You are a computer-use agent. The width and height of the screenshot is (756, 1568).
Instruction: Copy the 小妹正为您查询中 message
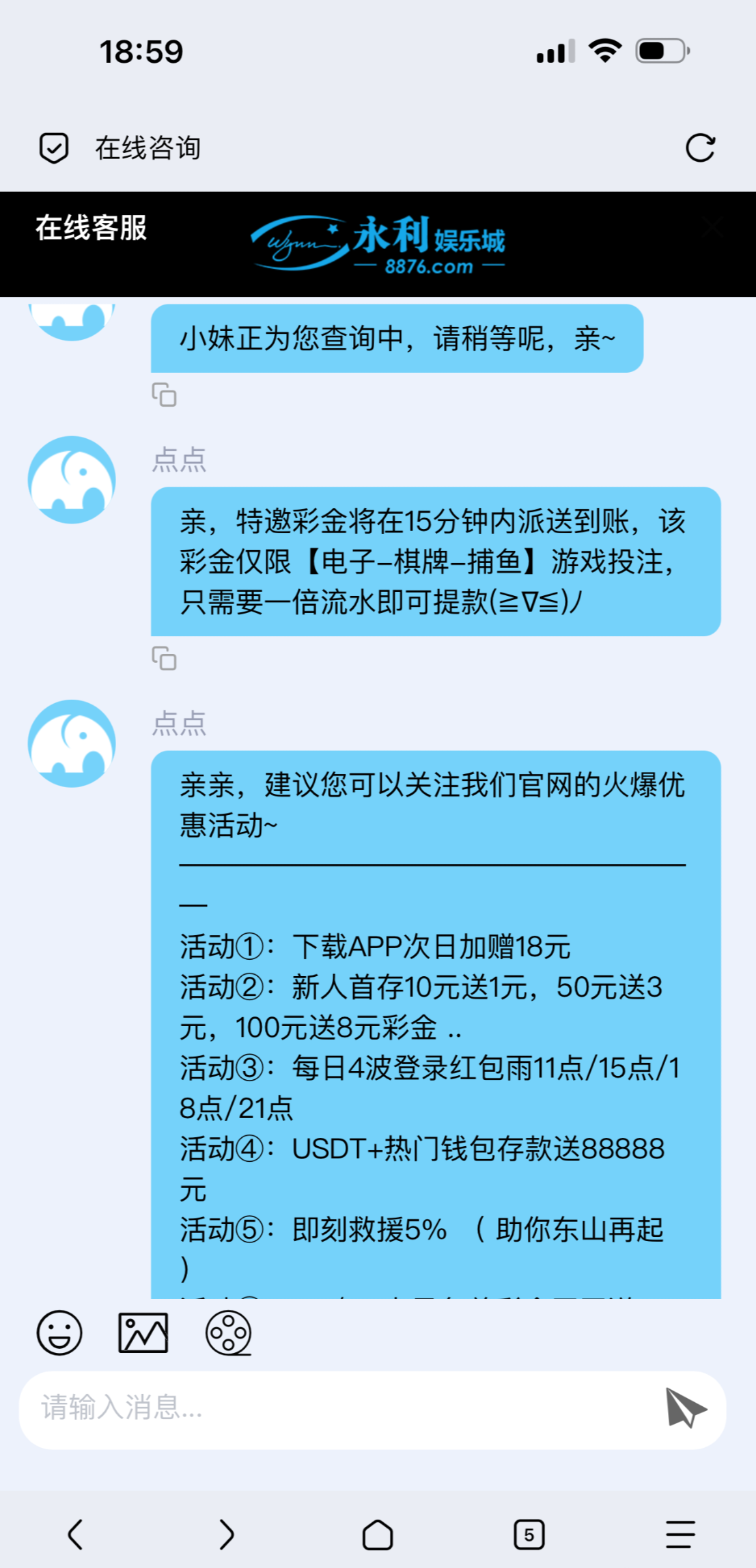point(164,395)
